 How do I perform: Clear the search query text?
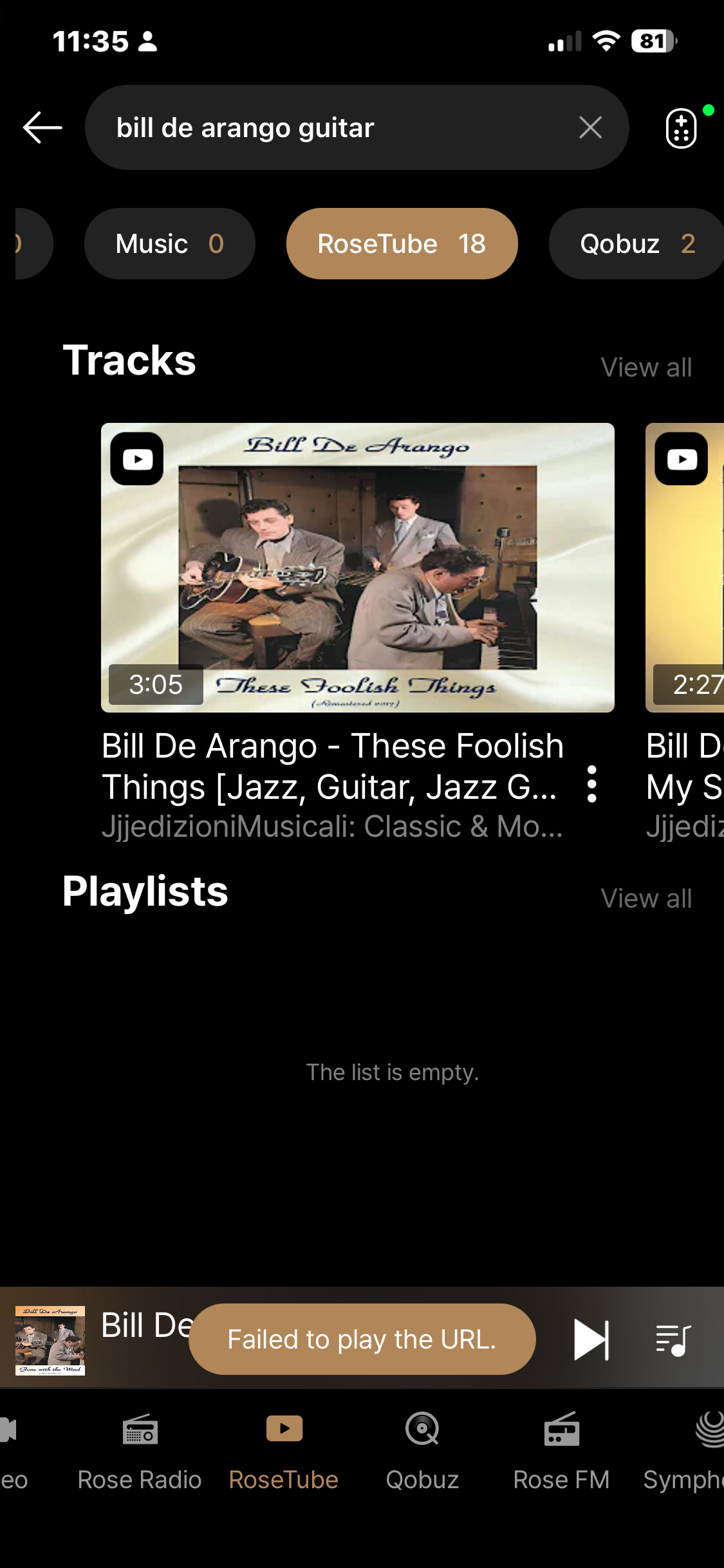click(x=590, y=127)
